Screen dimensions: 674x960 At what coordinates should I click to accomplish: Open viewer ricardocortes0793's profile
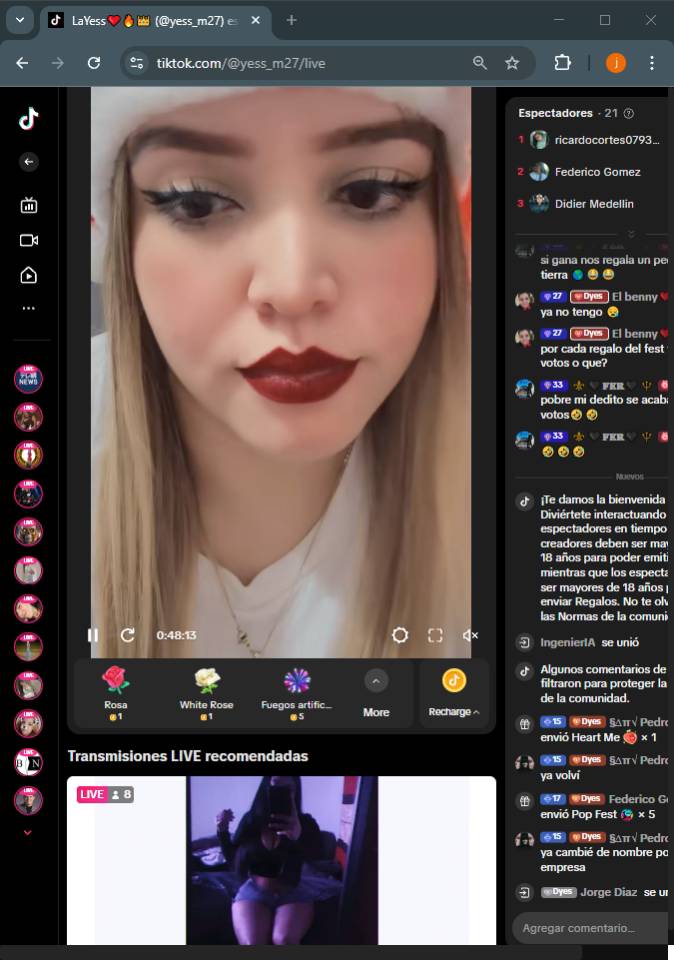click(x=607, y=140)
